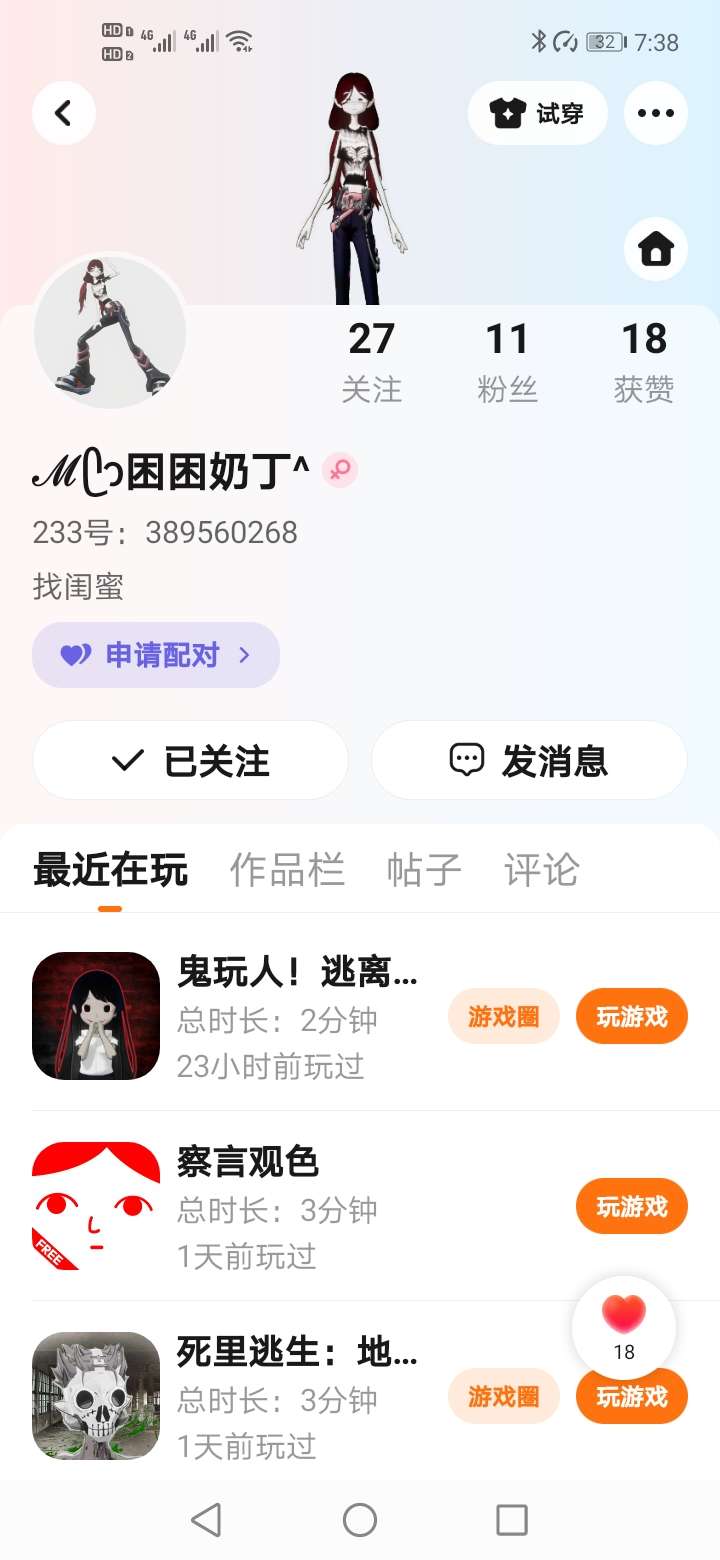This screenshot has width=720, height=1560.
Task: Switch to the 帖子 tab
Action: [424, 870]
